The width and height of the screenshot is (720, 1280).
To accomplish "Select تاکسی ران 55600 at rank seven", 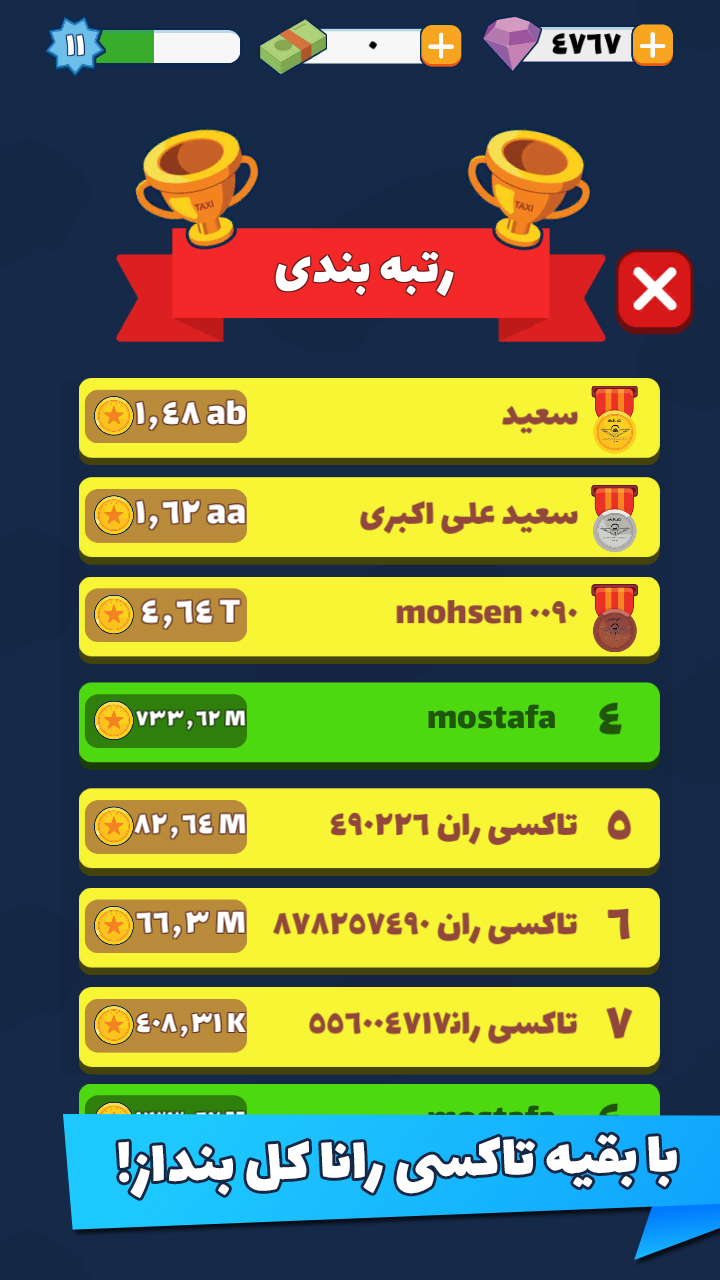I will [x=368, y=1026].
